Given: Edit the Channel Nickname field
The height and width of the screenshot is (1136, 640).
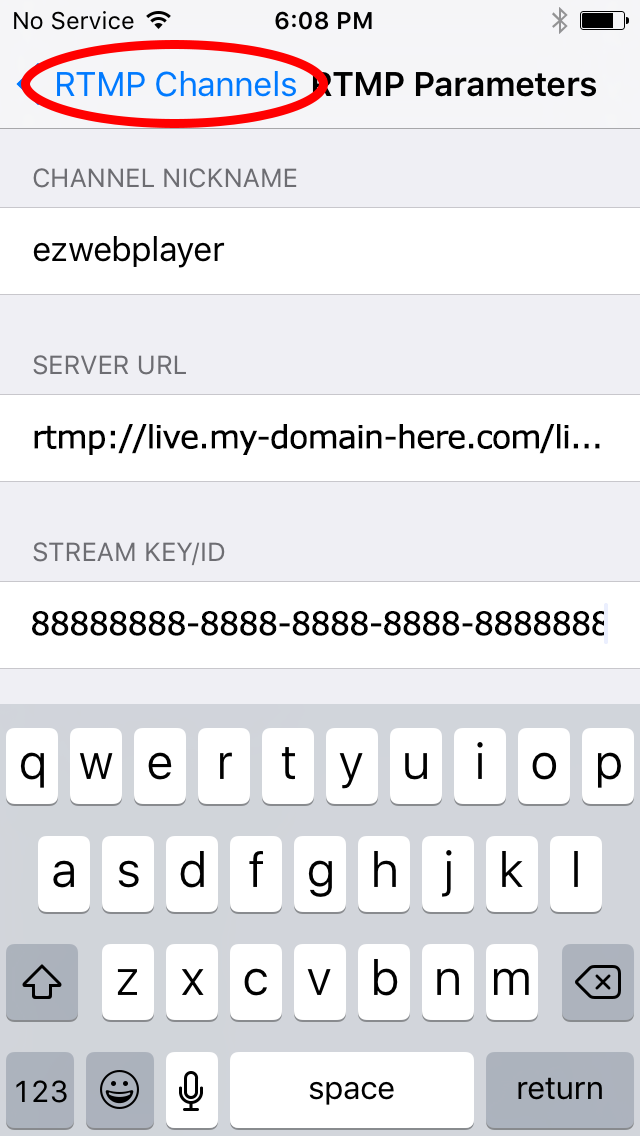Looking at the screenshot, I should point(320,251).
